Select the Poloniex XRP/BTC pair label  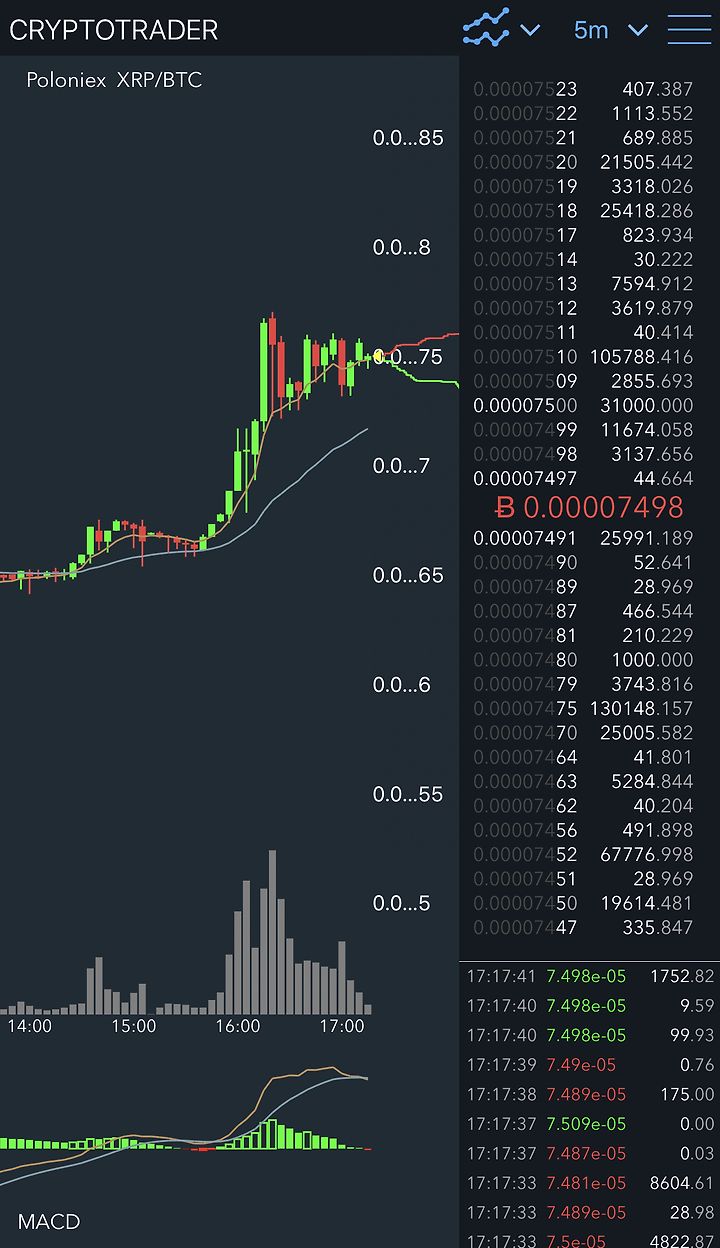(114, 80)
